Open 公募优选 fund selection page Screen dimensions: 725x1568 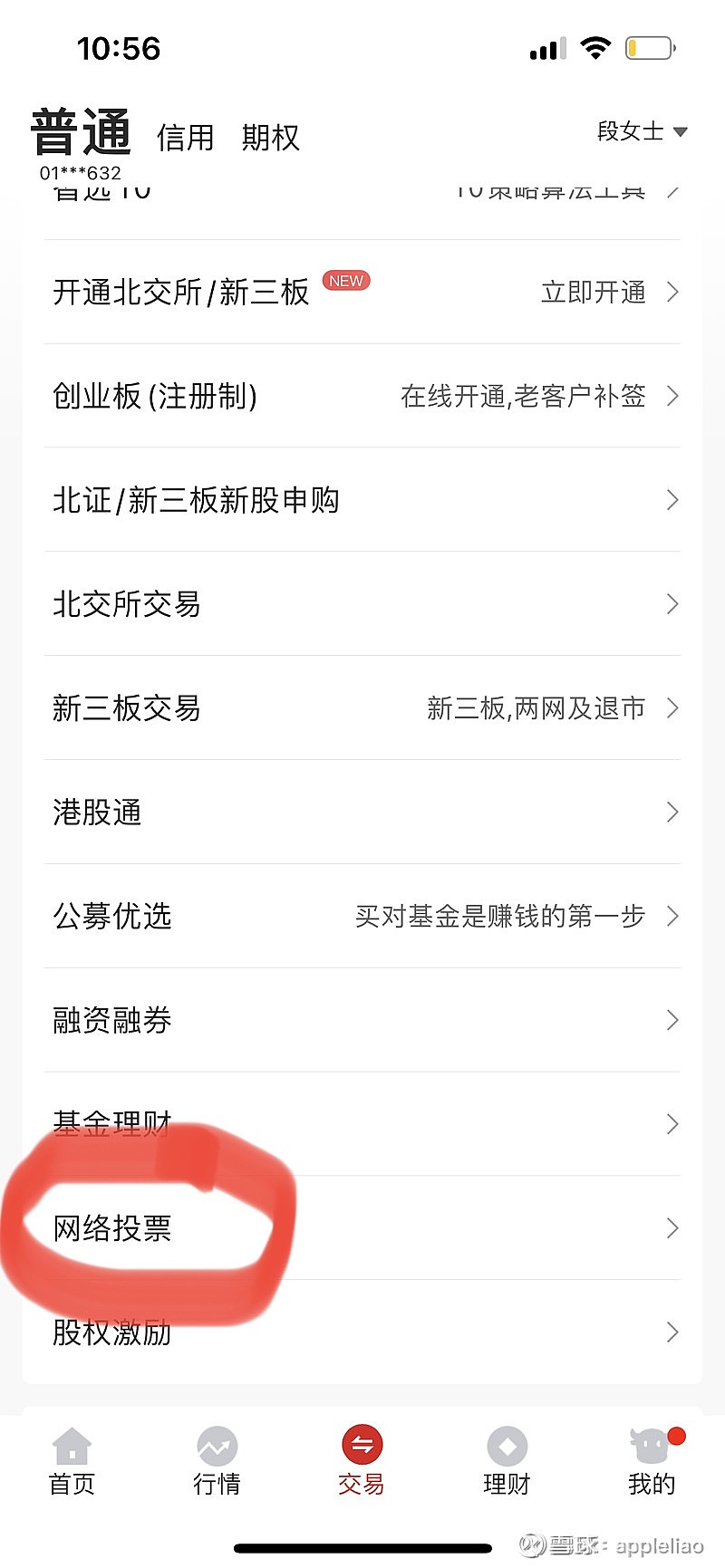point(112,917)
